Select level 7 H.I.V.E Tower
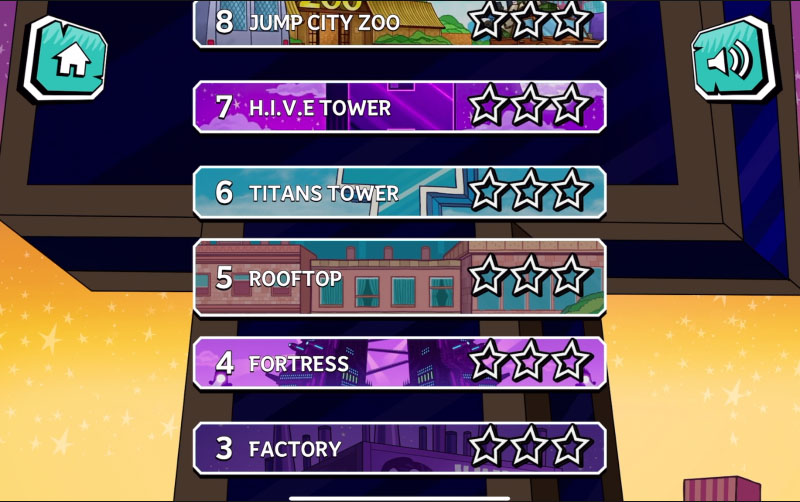Image resolution: width=800 pixels, height=502 pixels. tap(399, 107)
